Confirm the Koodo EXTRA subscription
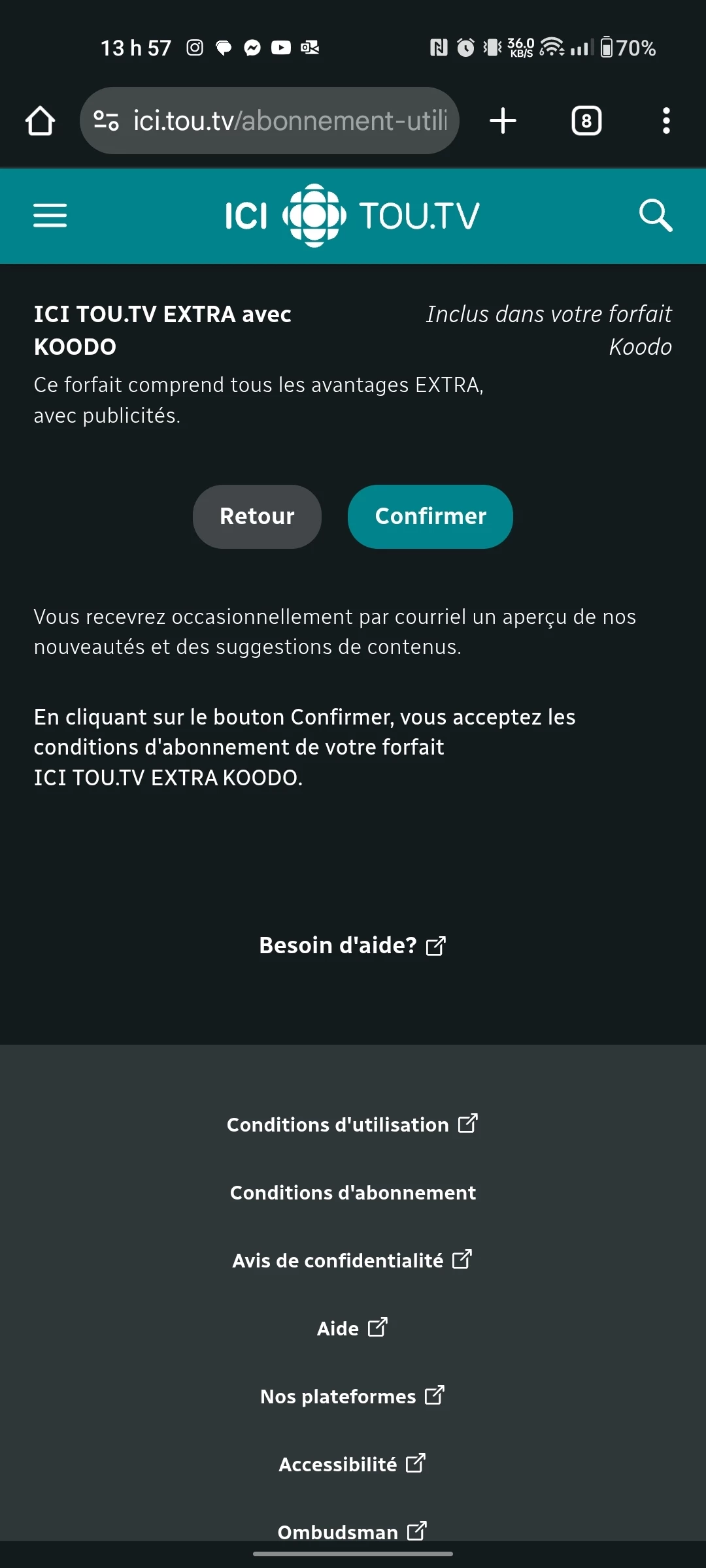 (430, 516)
